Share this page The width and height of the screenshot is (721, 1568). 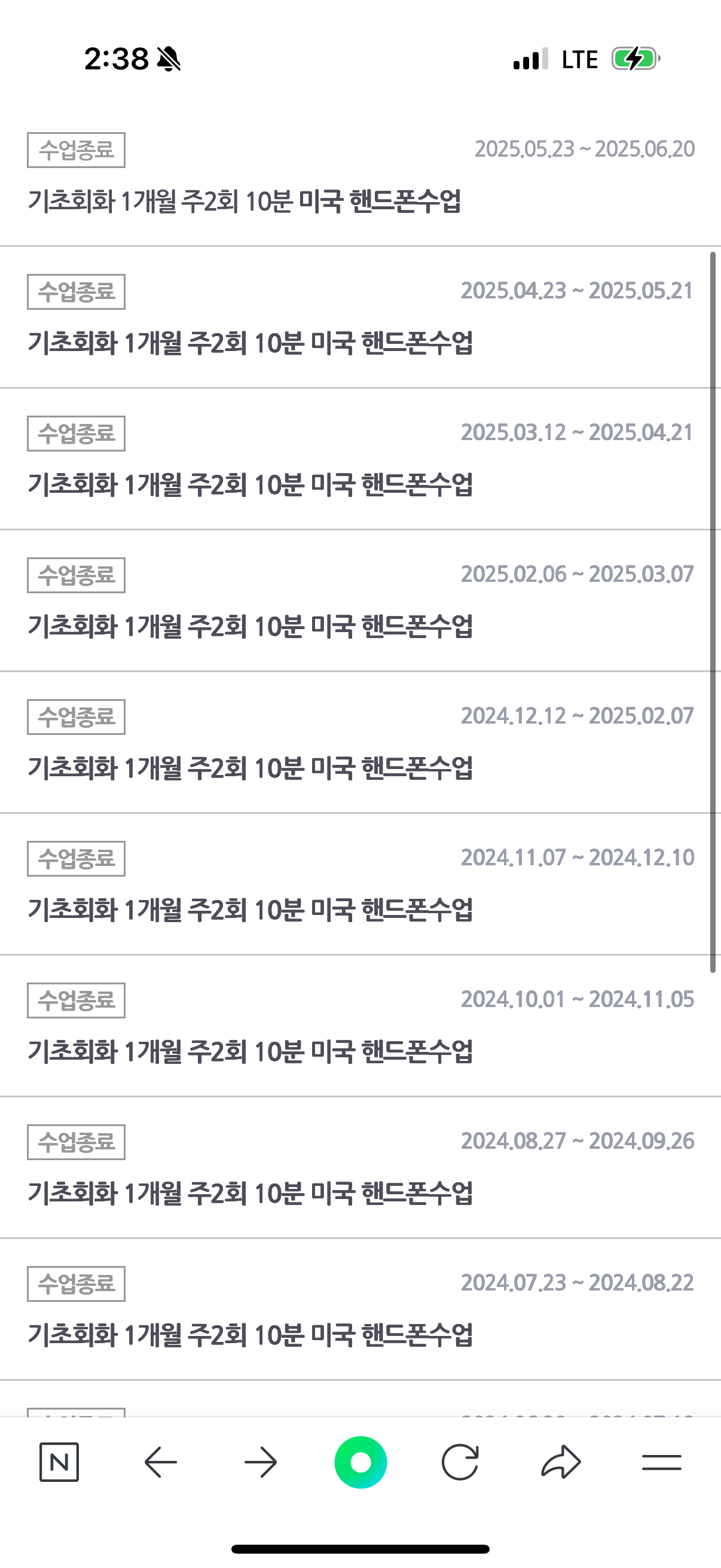[x=561, y=1462]
